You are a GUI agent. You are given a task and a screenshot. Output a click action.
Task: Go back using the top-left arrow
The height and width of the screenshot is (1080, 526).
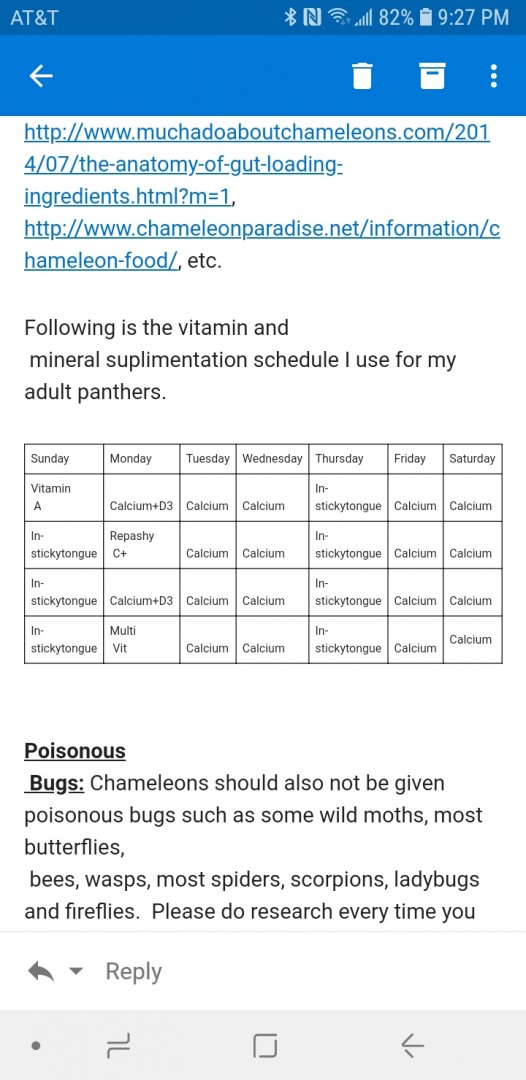pyautogui.click(x=41, y=76)
